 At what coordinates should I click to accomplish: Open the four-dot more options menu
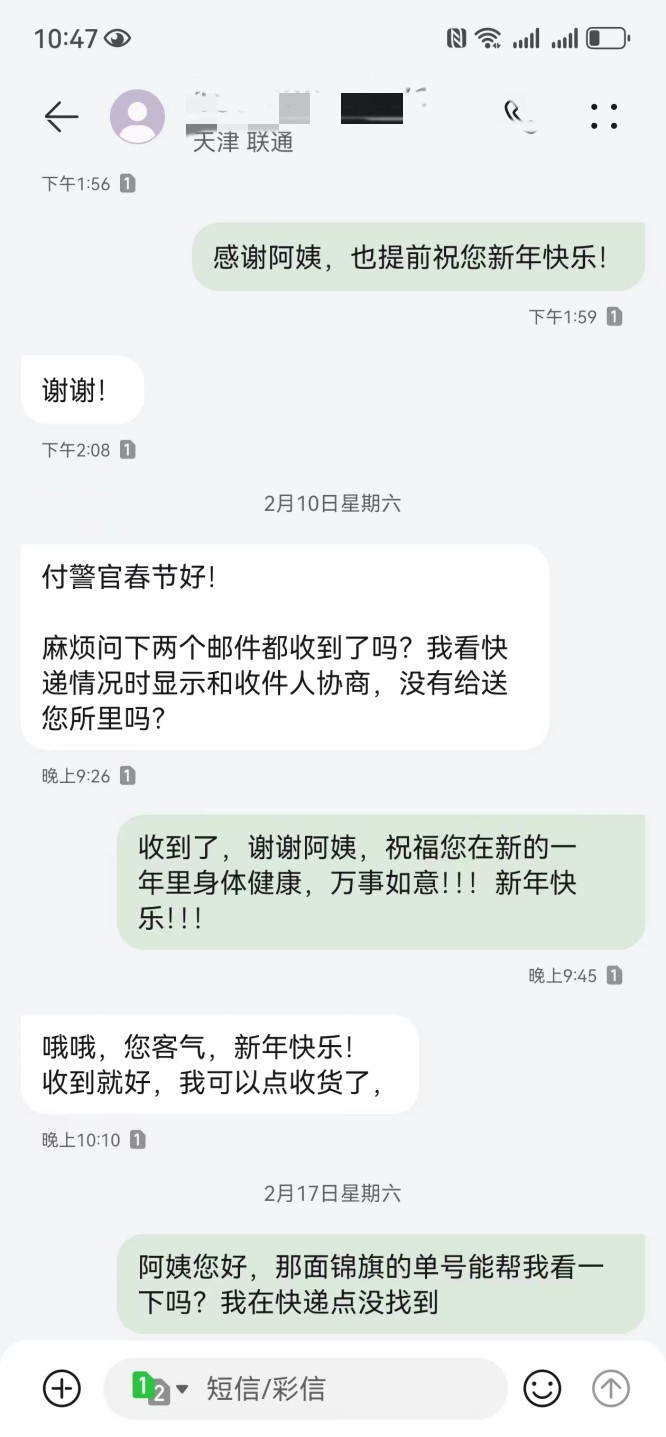pyautogui.click(x=604, y=116)
